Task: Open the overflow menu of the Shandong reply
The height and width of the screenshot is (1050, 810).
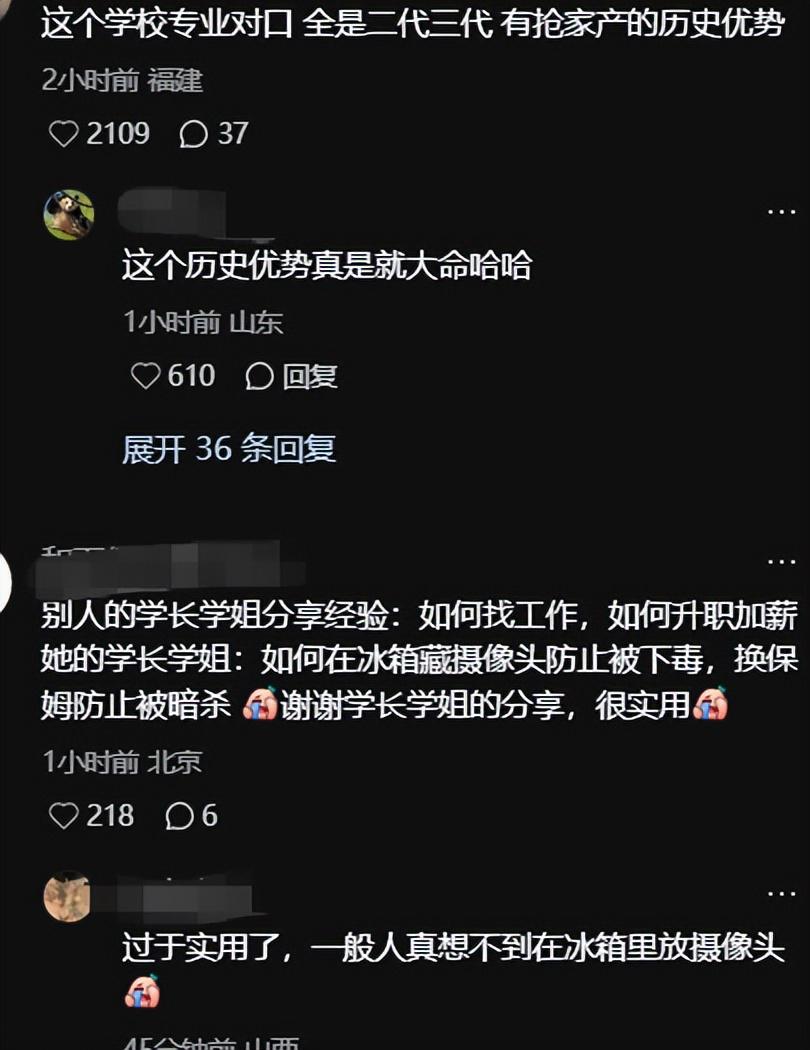Action: tap(781, 212)
